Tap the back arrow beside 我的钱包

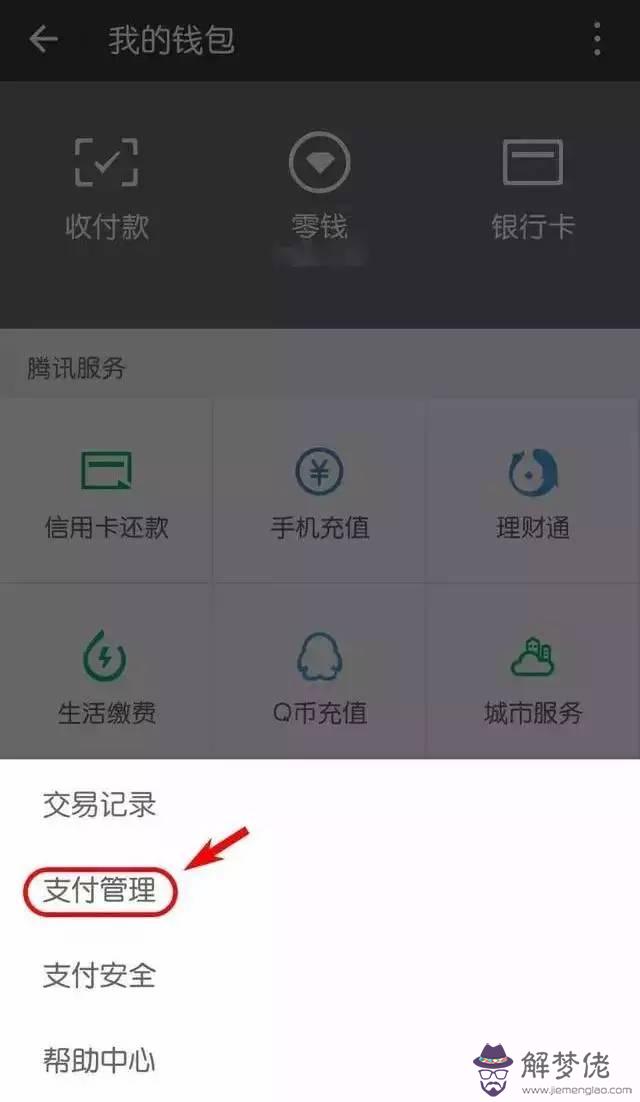44,40
